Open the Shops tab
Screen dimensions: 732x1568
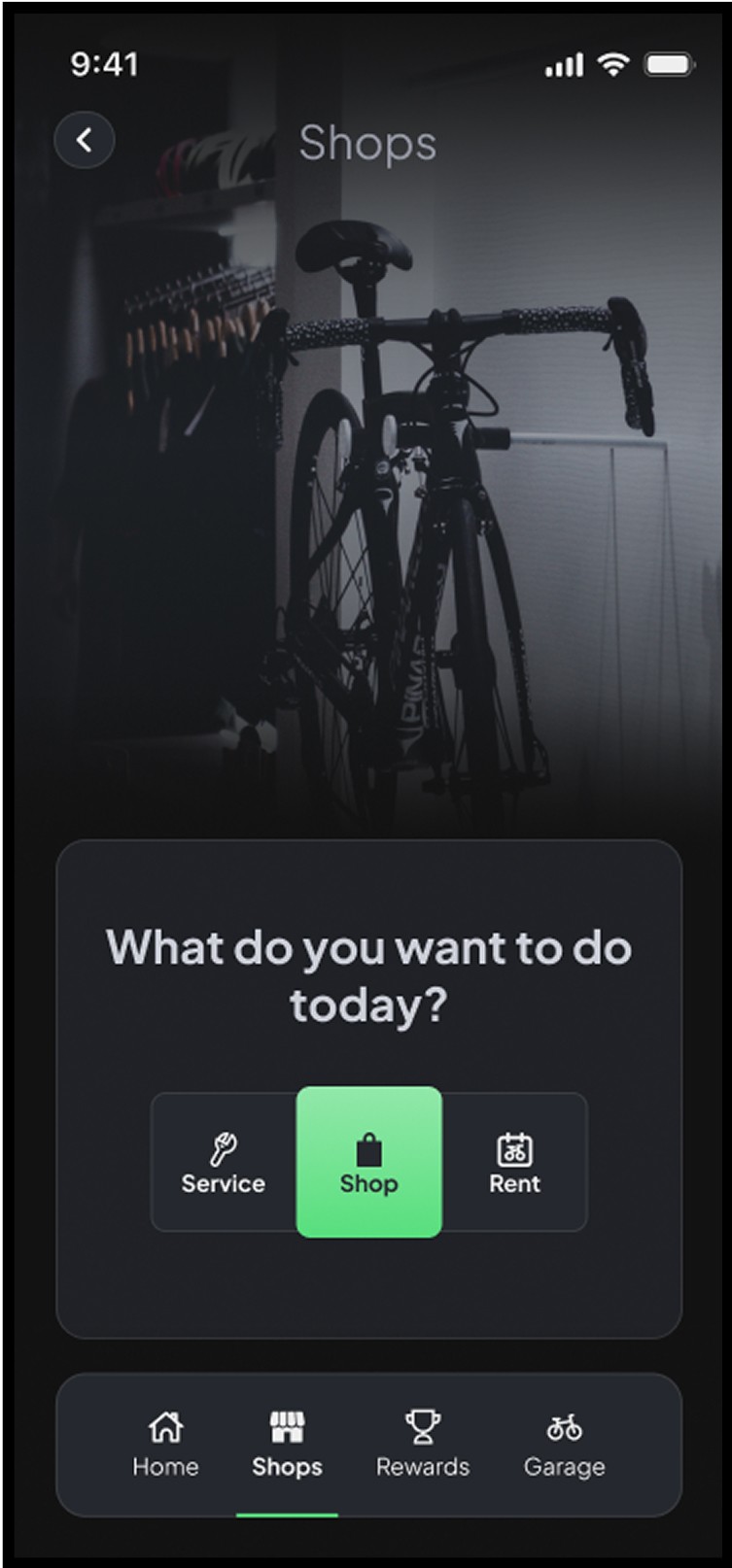click(287, 1445)
